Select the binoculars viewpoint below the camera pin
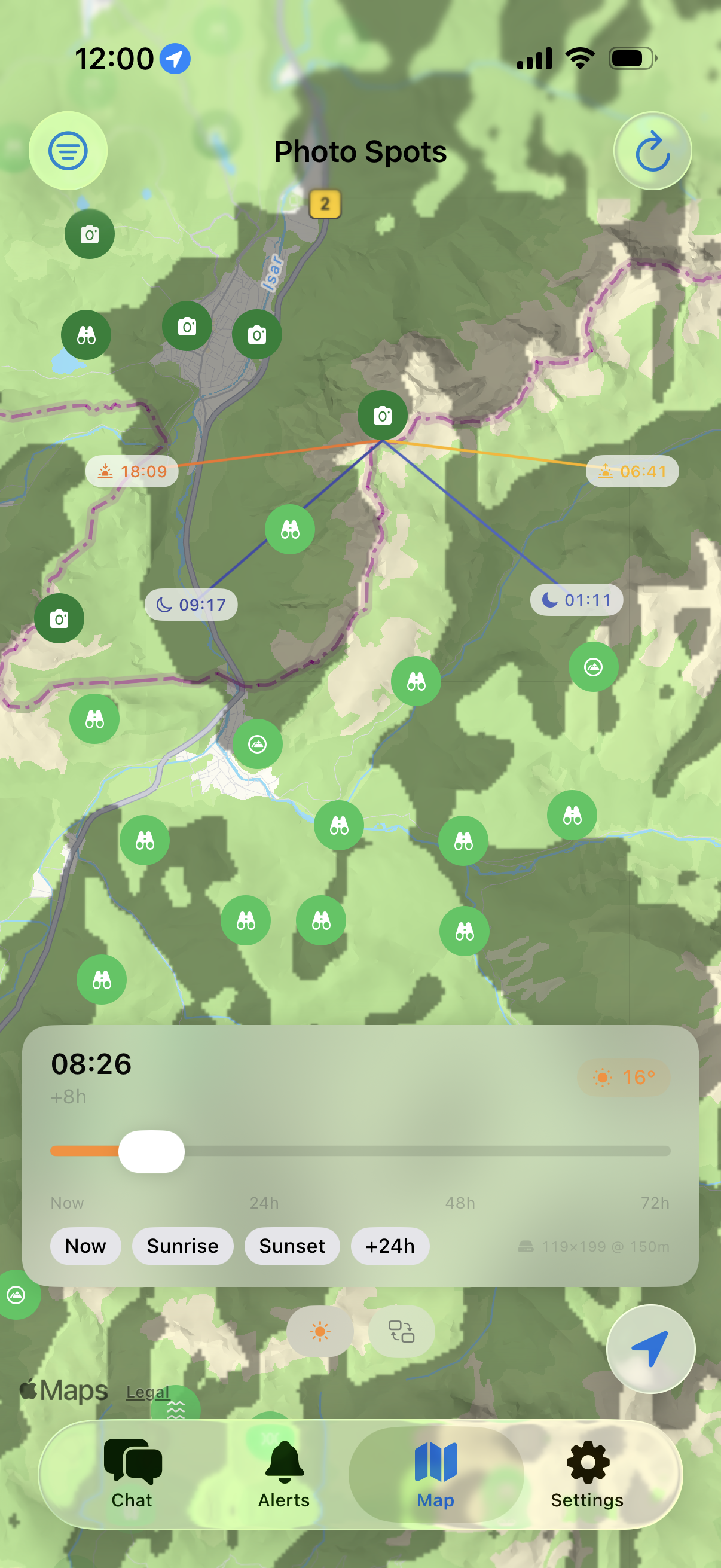 (x=290, y=529)
